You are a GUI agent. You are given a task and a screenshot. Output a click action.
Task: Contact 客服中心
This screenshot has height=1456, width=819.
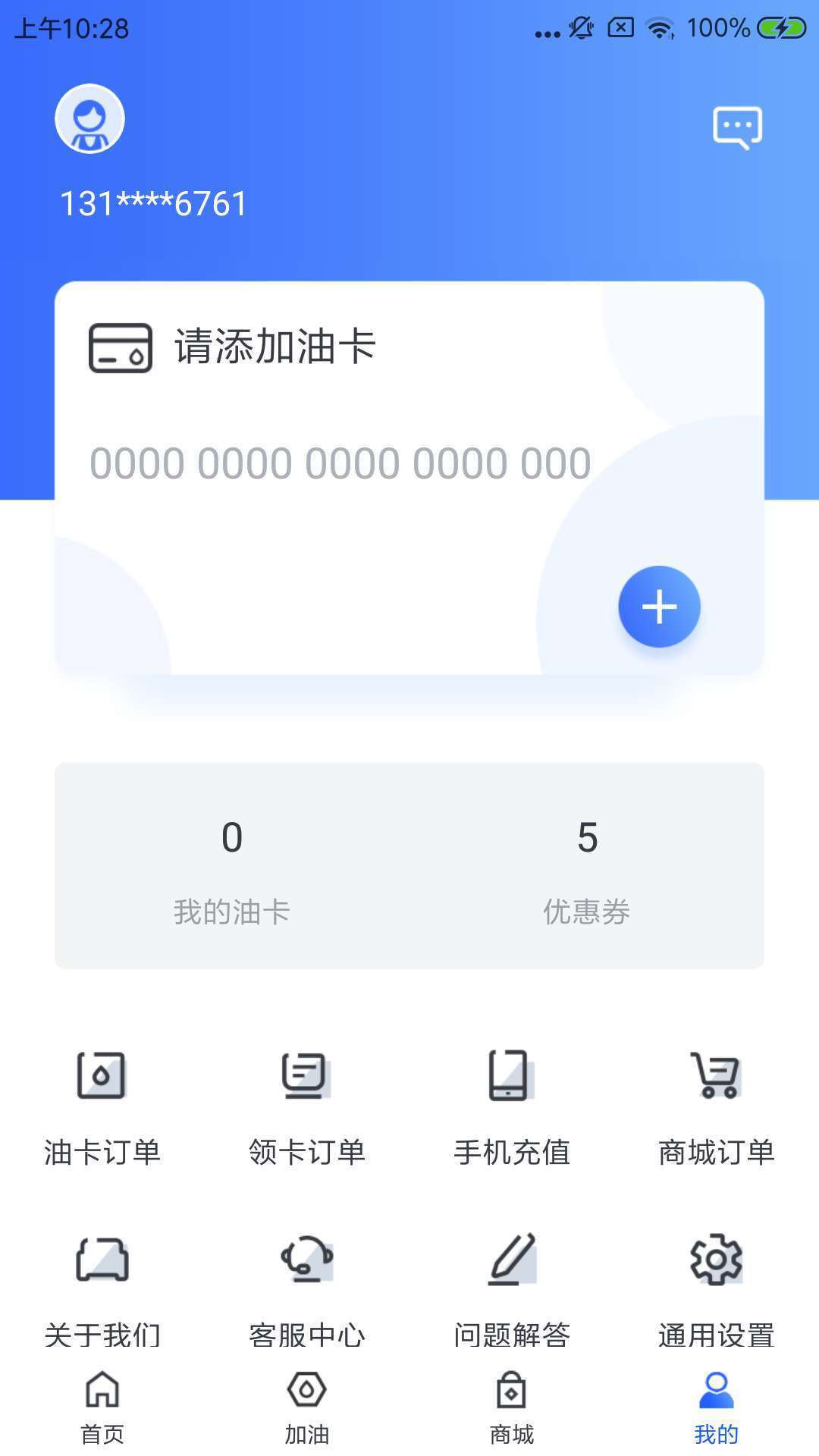point(307,1289)
